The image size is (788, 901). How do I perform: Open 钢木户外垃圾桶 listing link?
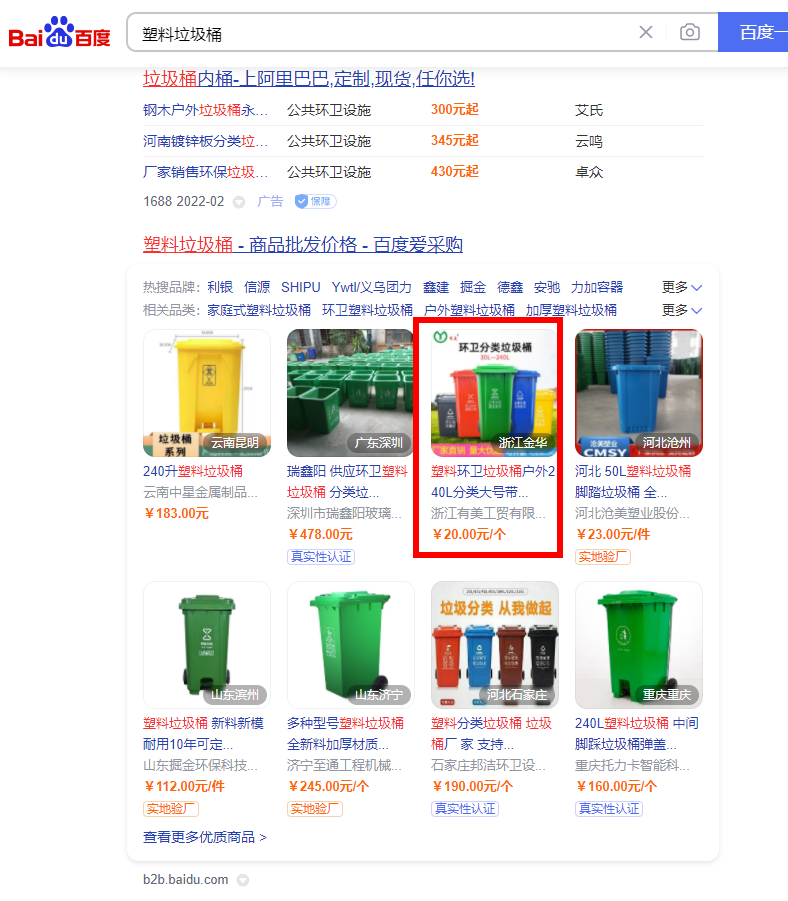(205, 110)
